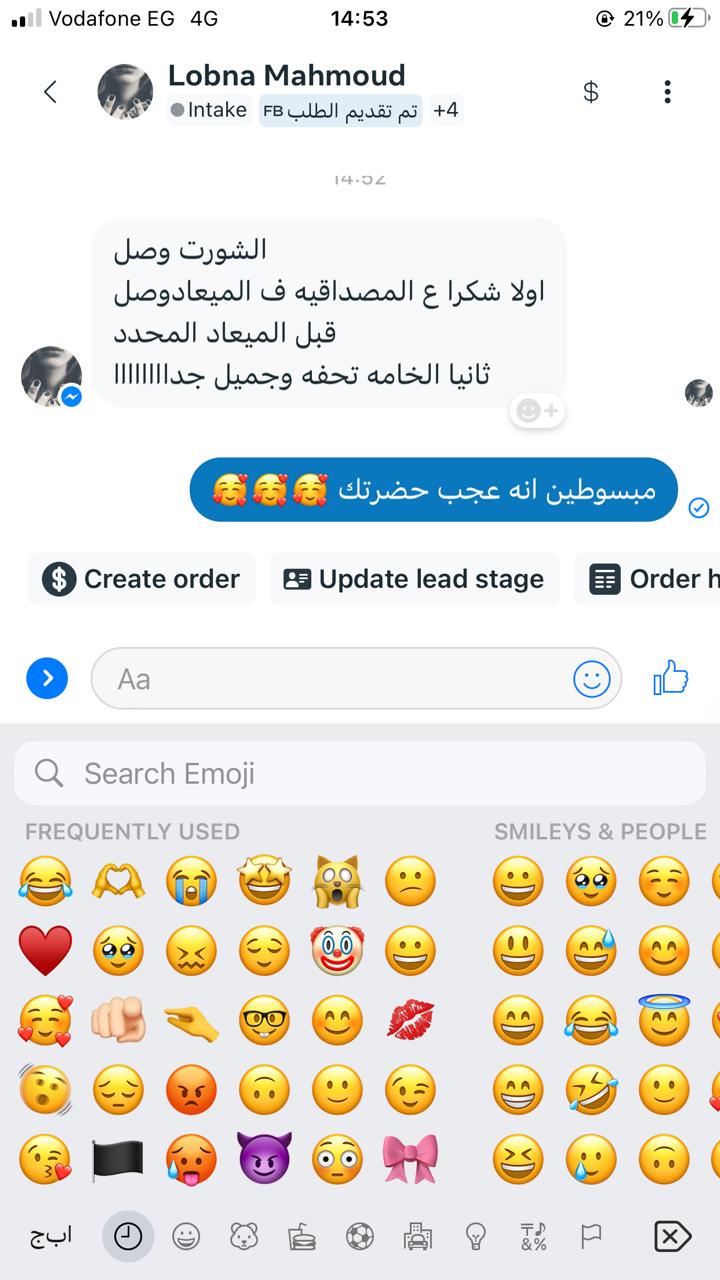
Task: Delete last character with backspace key
Action: tap(673, 1237)
